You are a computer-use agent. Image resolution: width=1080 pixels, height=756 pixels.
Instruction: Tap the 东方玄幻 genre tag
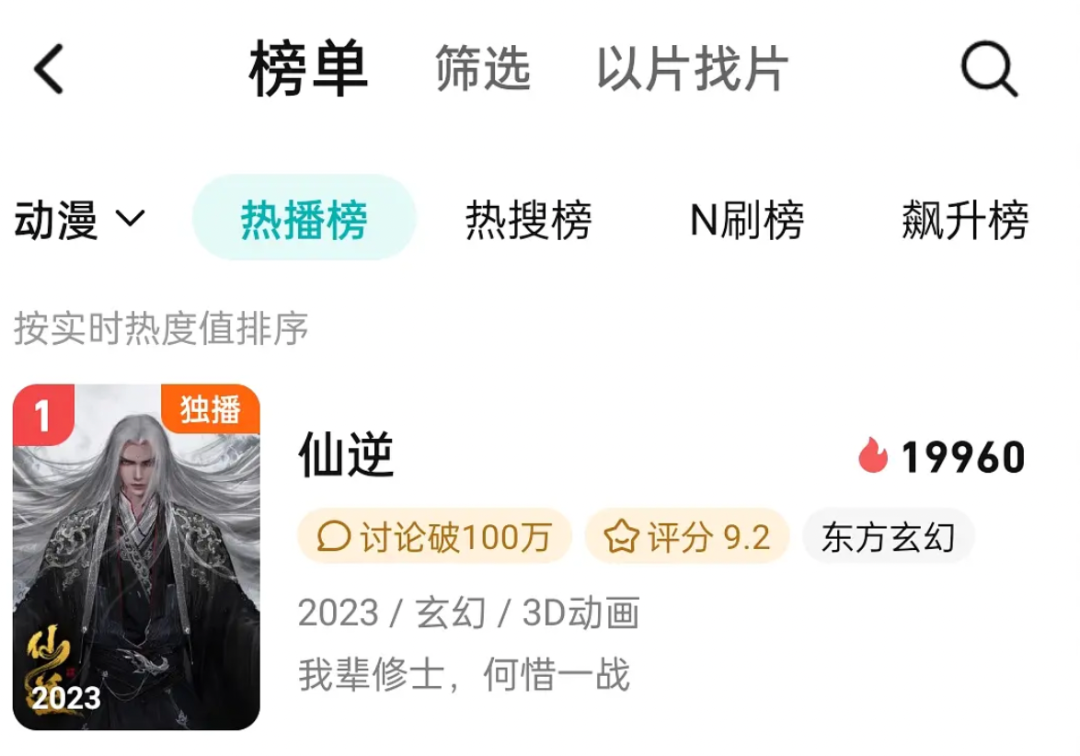point(888,538)
